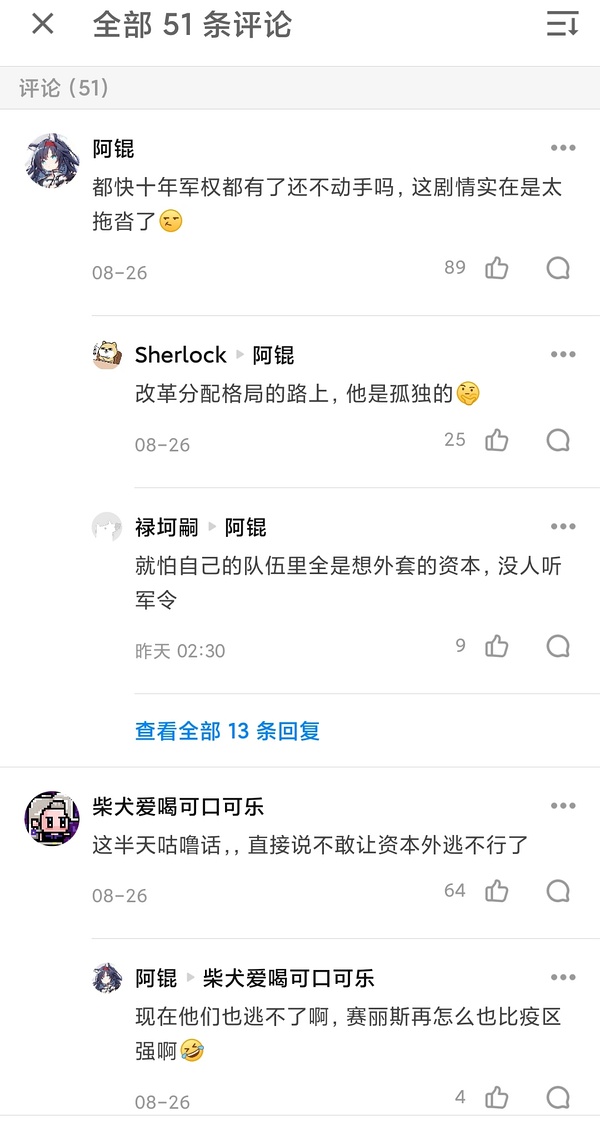Like 柴犬爱喝可口可乐's comment
This screenshot has width=600, height=1121.
(497, 891)
